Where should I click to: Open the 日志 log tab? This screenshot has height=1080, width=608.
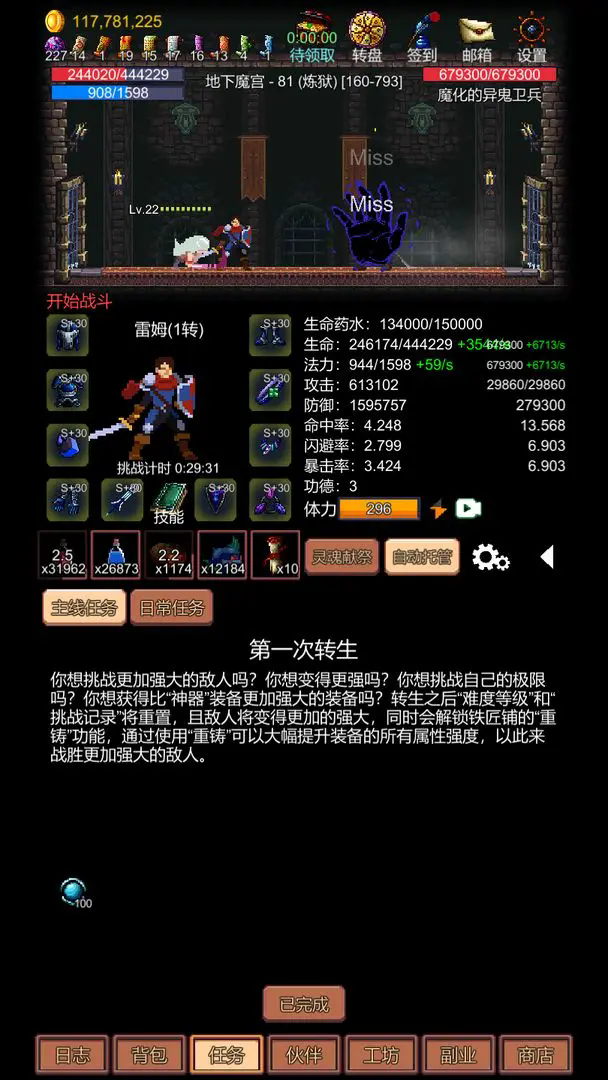pyautogui.click(x=72, y=1054)
